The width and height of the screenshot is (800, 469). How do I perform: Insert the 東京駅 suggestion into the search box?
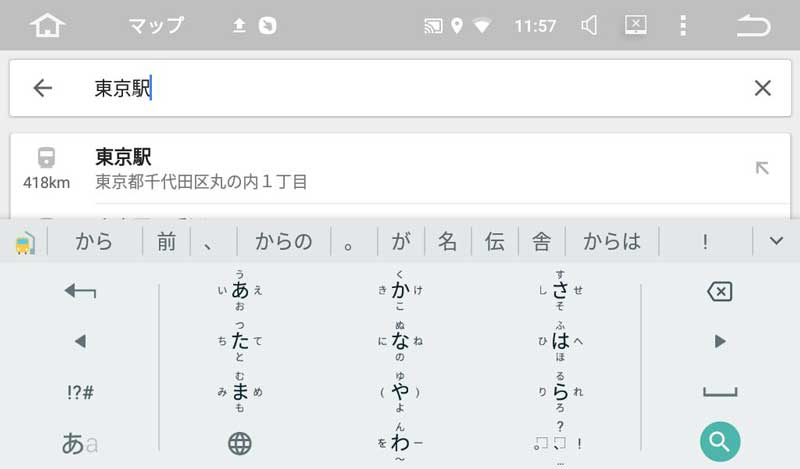pyautogui.click(x=762, y=168)
